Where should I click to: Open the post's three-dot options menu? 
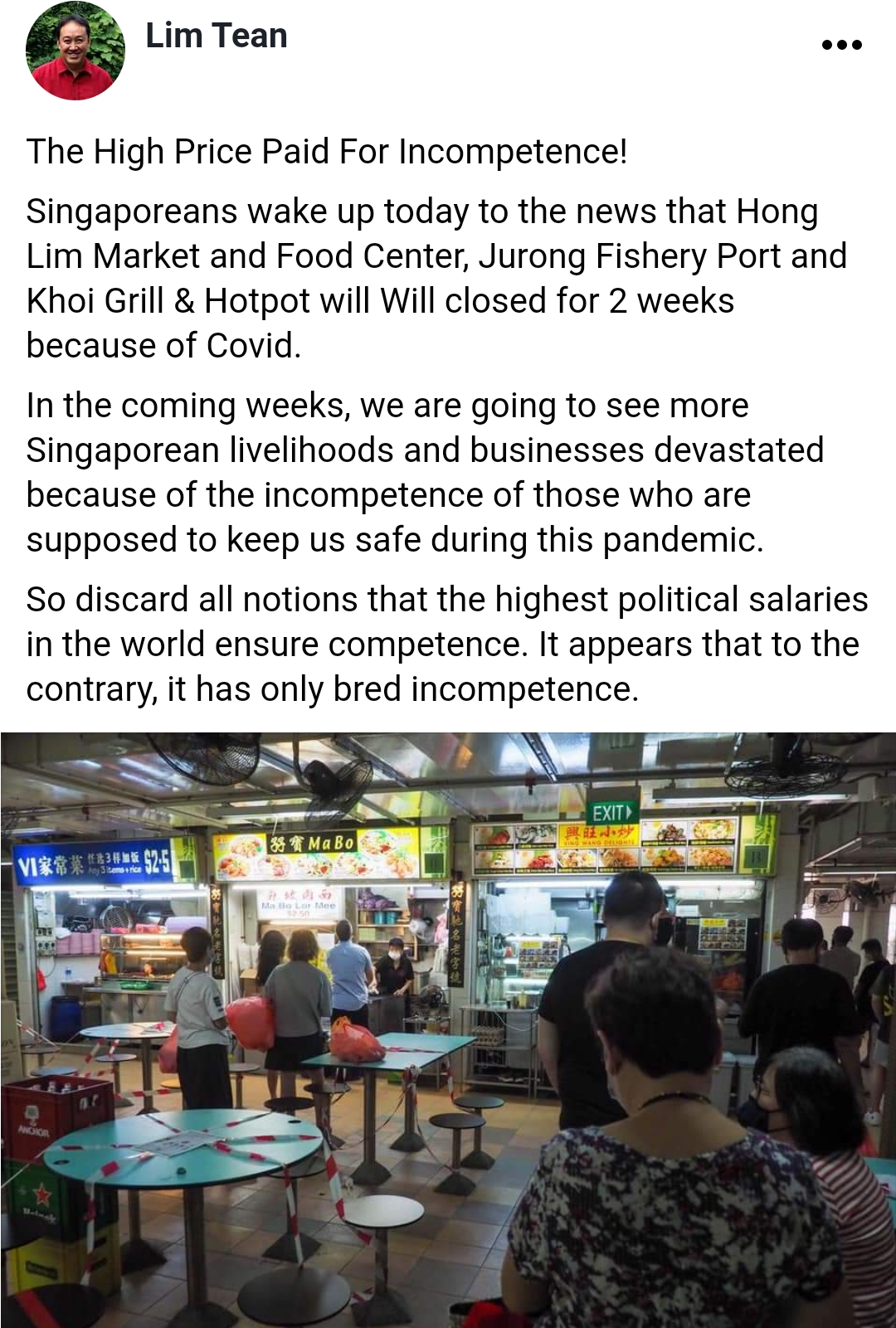pyautogui.click(x=841, y=45)
